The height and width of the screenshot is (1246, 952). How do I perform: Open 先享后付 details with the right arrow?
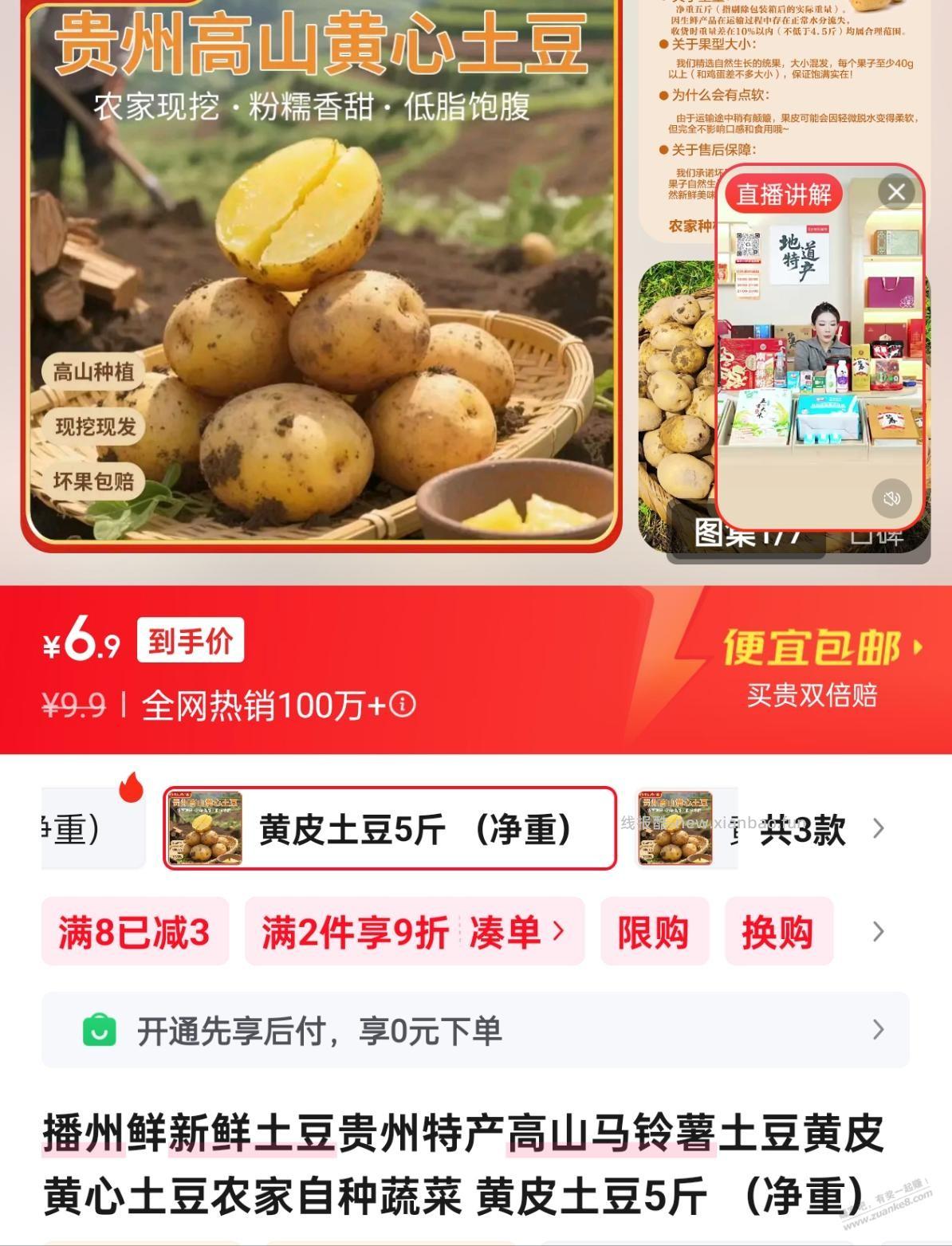click(878, 1028)
